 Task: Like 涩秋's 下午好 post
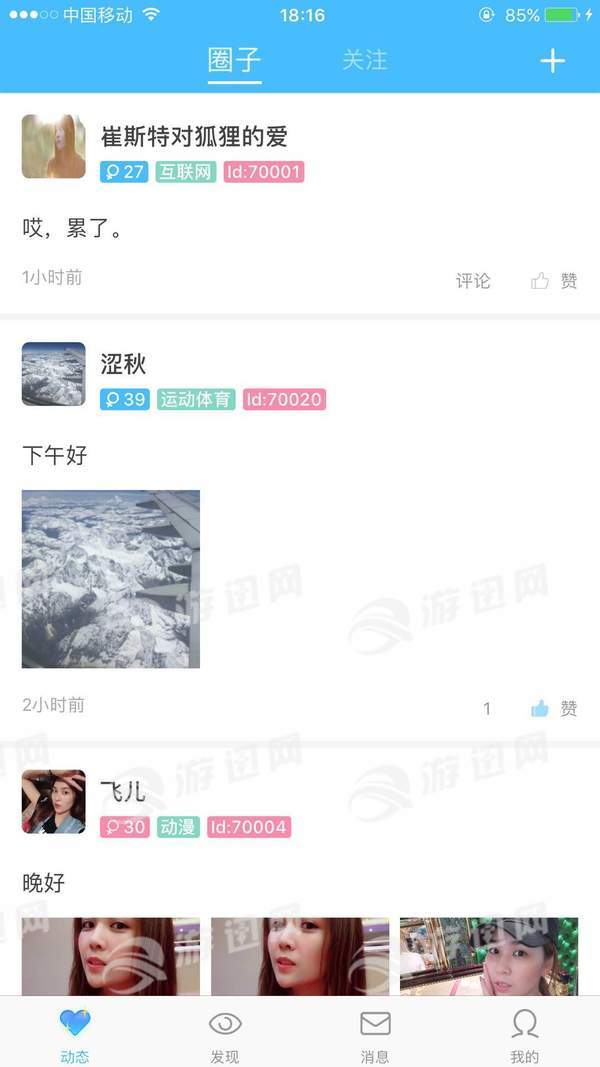(x=554, y=709)
